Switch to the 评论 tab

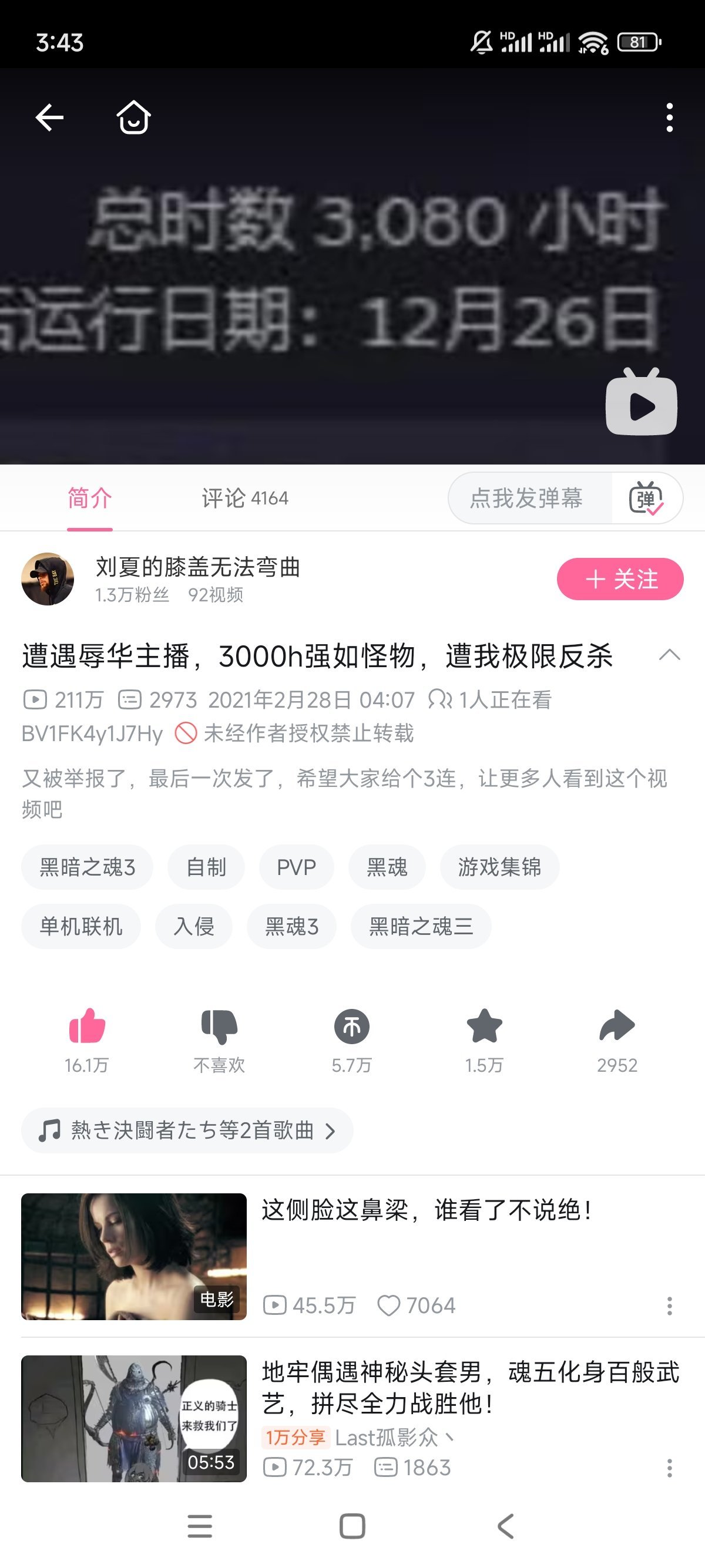(245, 499)
